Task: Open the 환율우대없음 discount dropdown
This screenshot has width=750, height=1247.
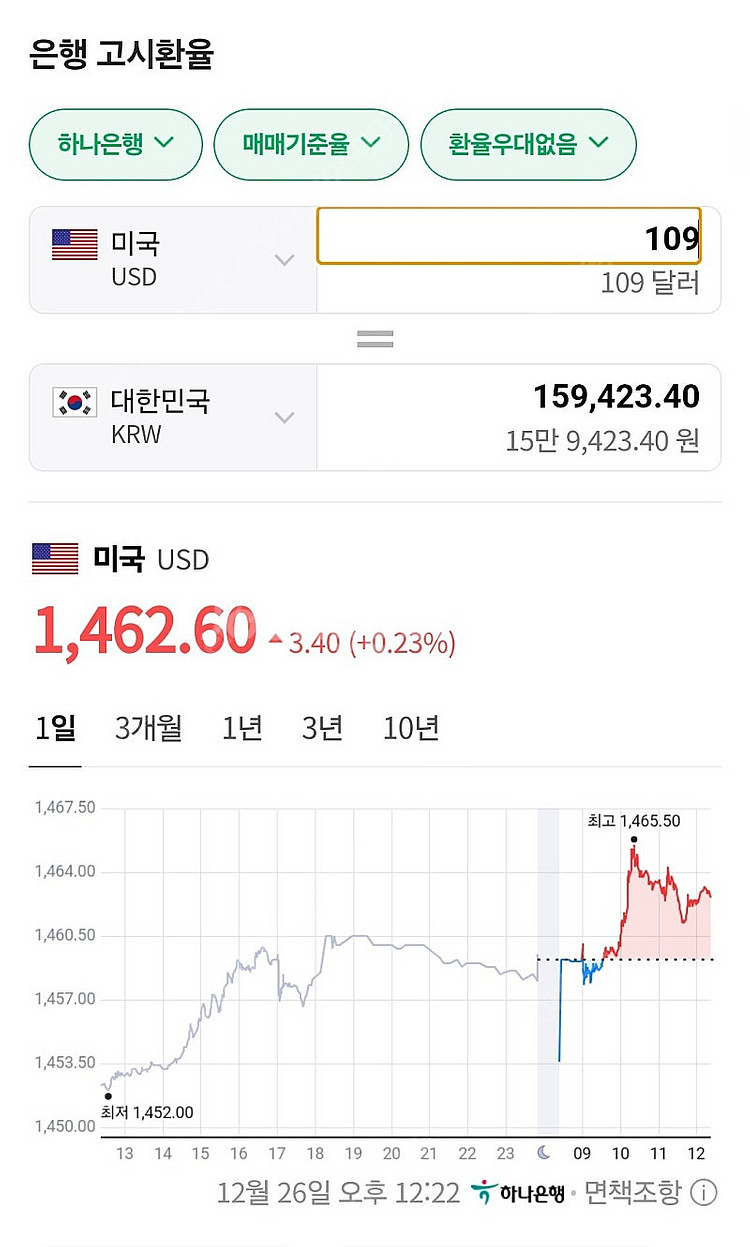Action: pyautogui.click(x=528, y=144)
